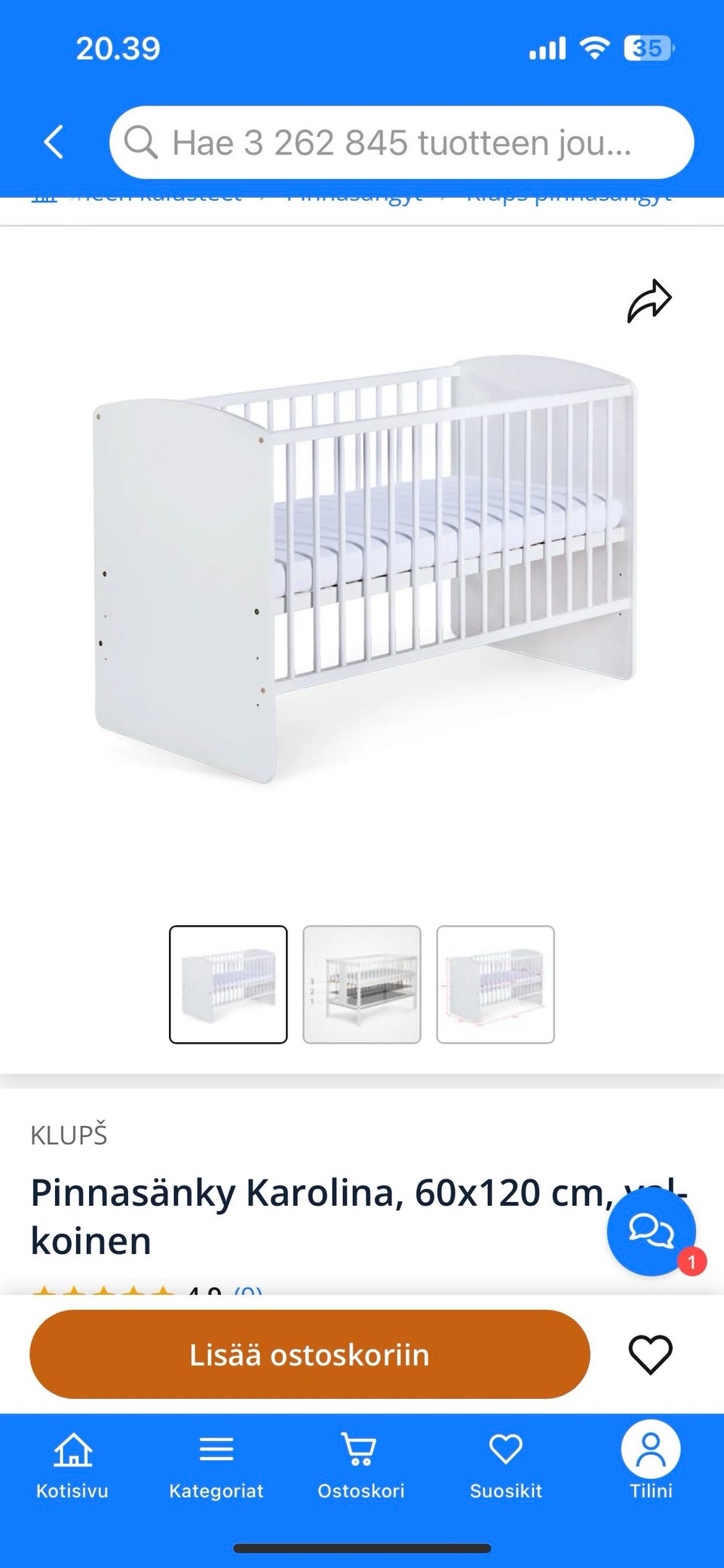Tap Lisää ostoskoriin button
The image size is (724, 1568).
(x=309, y=1354)
